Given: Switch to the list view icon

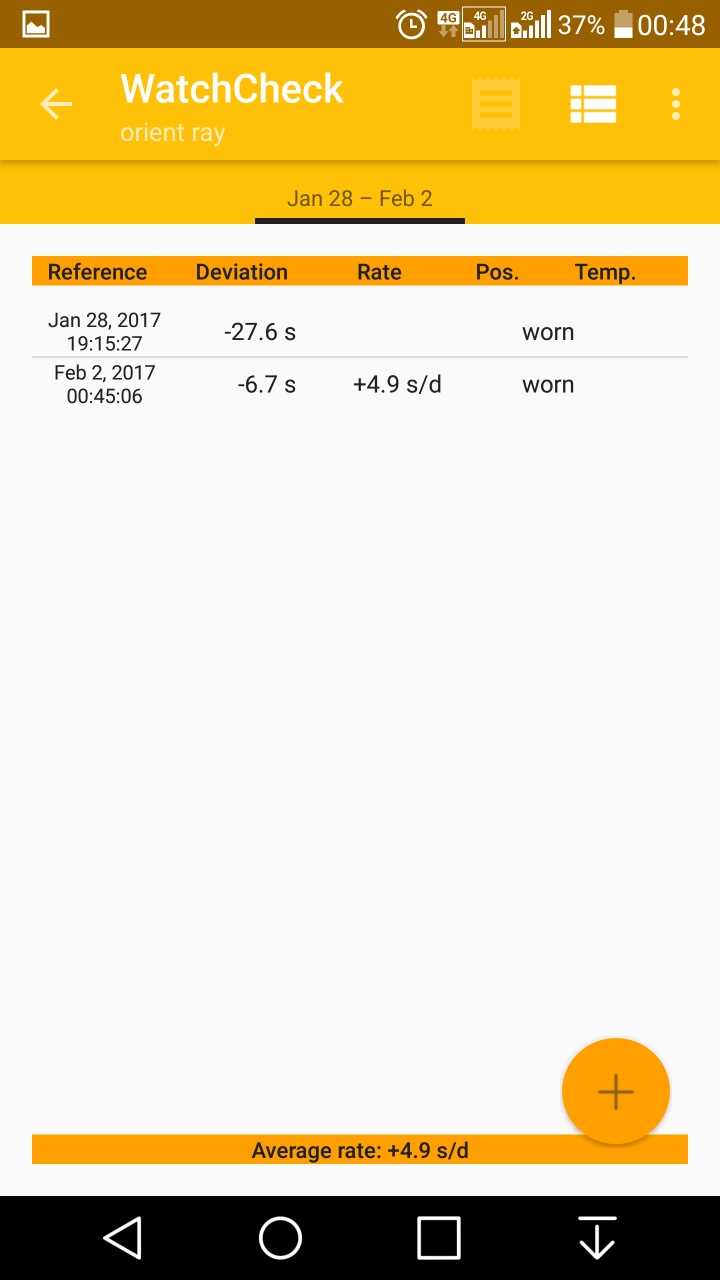Looking at the screenshot, I should tap(593, 104).
